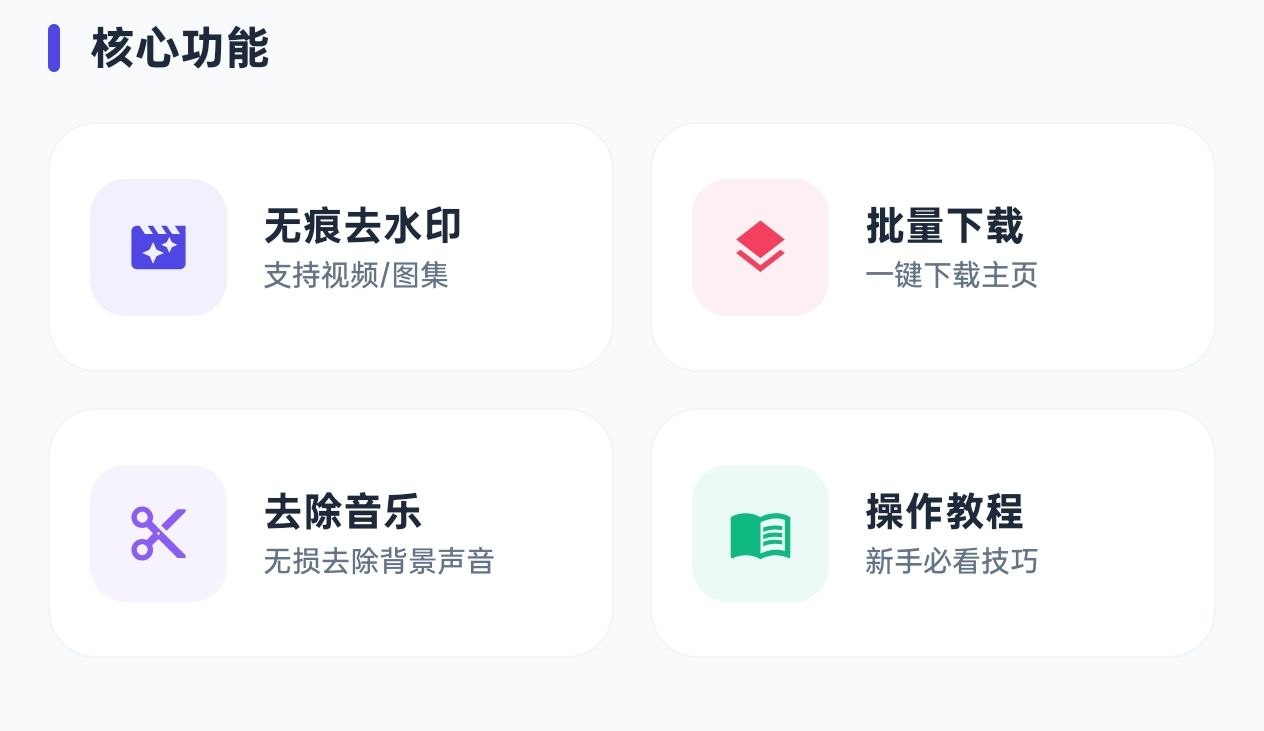Open the 批量下载 batch download card
The height and width of the screenshot is (731, 1264).
932,247
